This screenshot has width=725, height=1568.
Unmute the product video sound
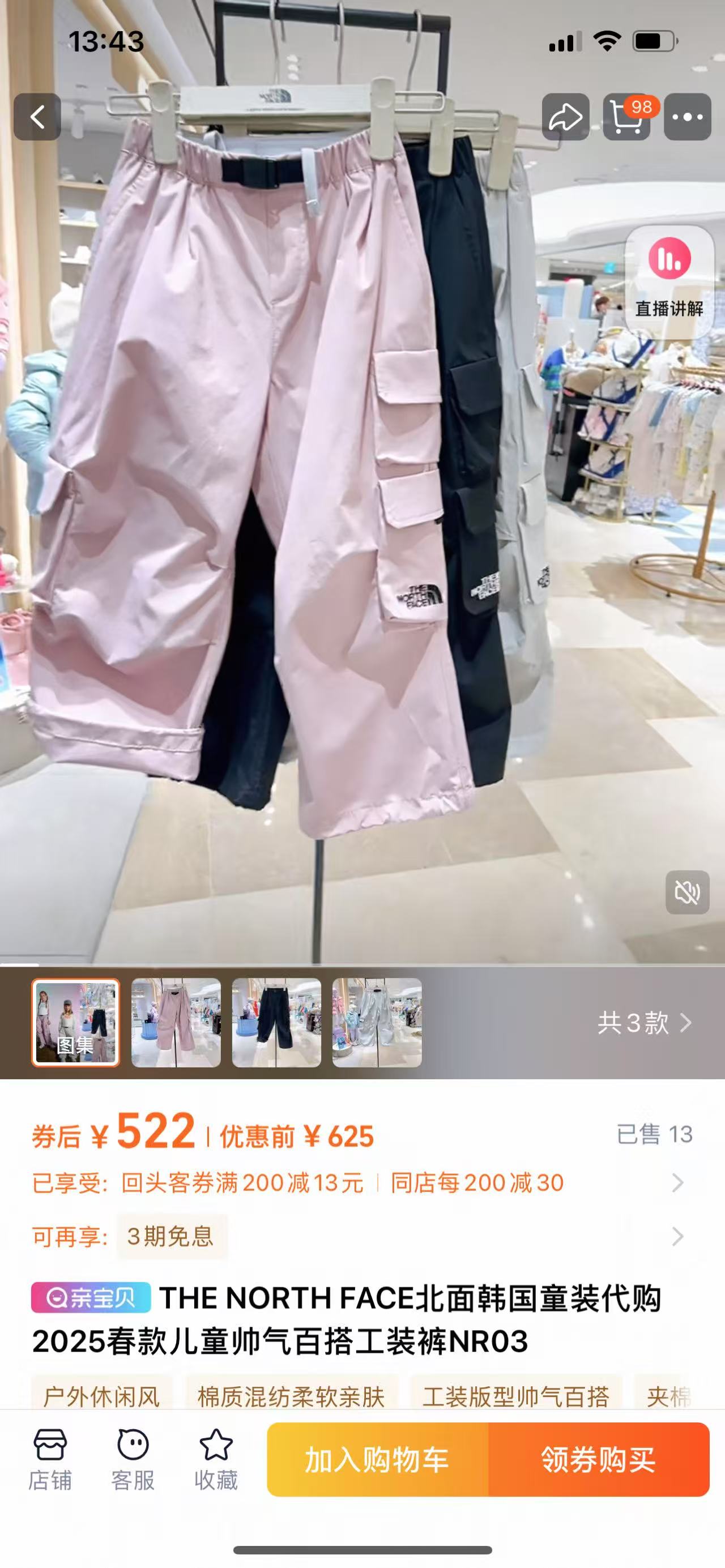point(687,892)
